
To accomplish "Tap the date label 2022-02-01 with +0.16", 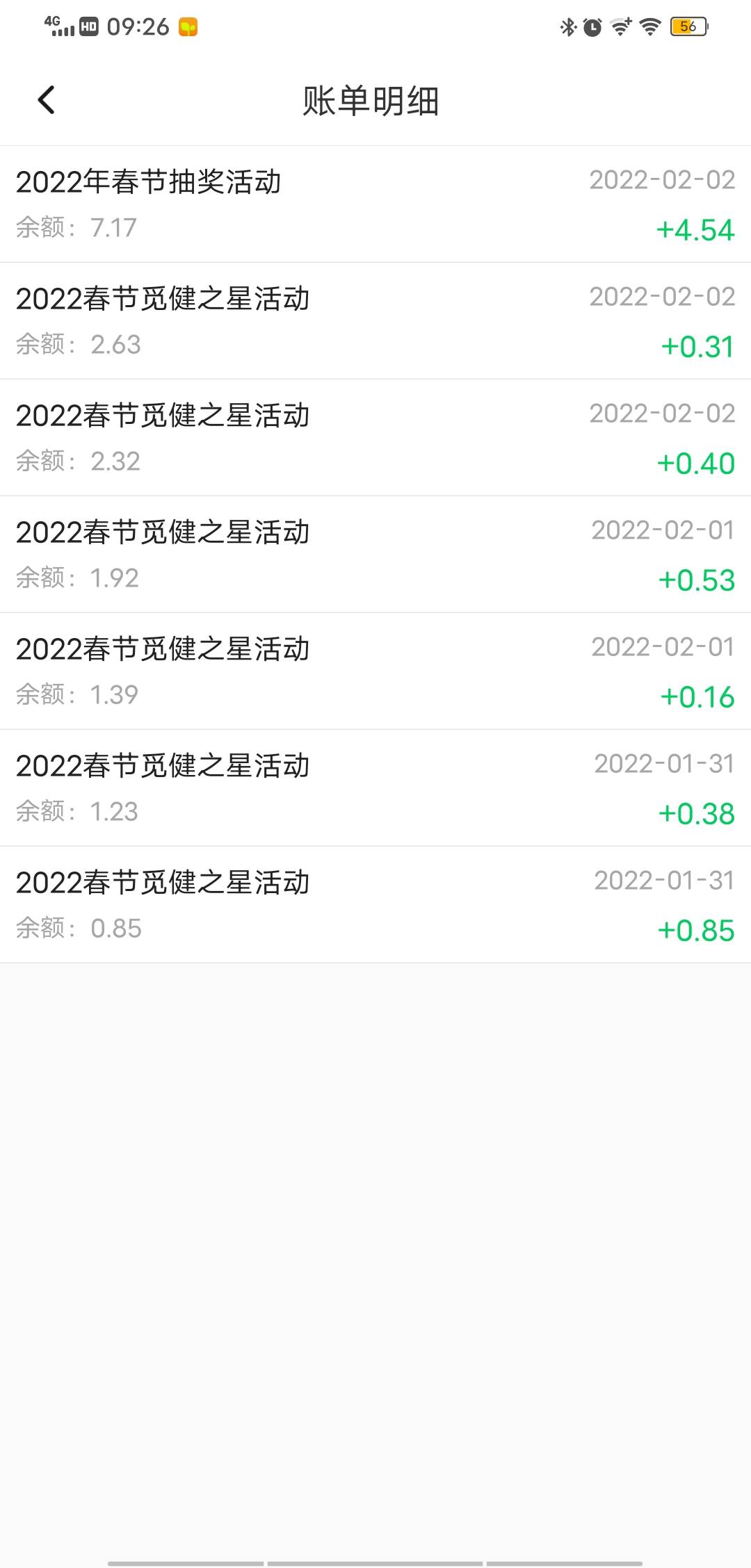I will pos(664,649).
